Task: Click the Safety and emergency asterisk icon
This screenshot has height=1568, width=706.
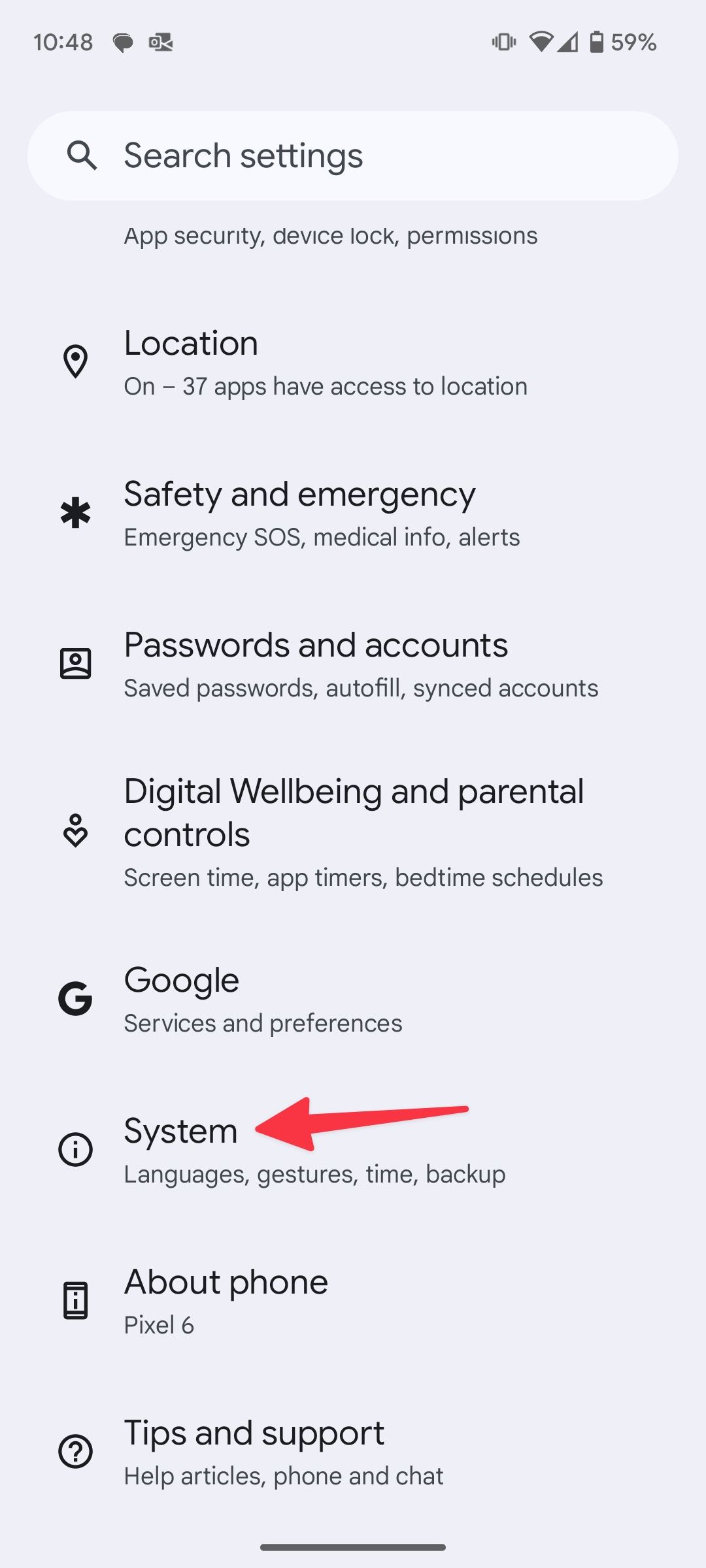Action: (75, 512)
